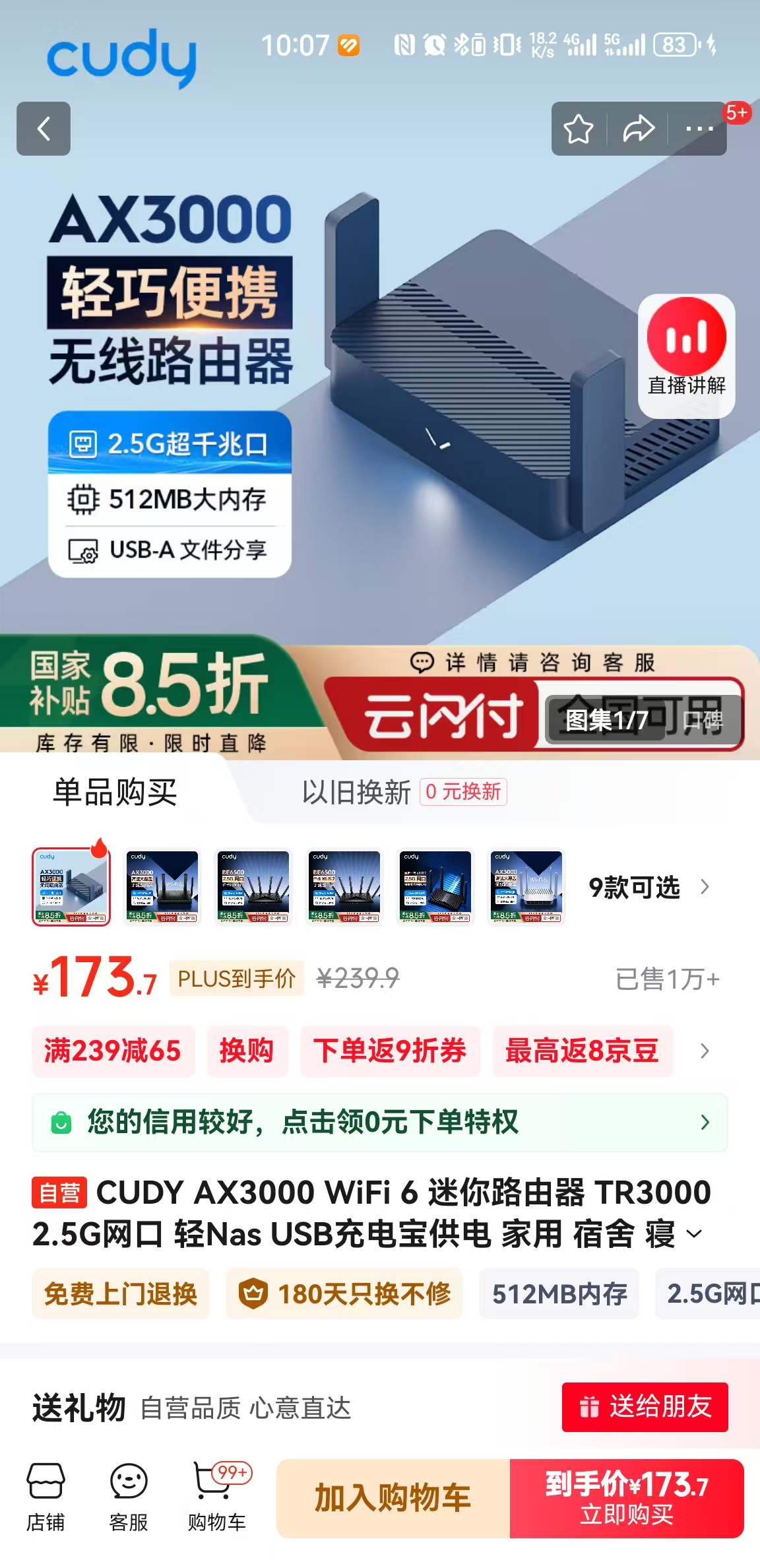Tap 送给朋友 to gift this item
Screen dimensions: 760x1568
645,1407
